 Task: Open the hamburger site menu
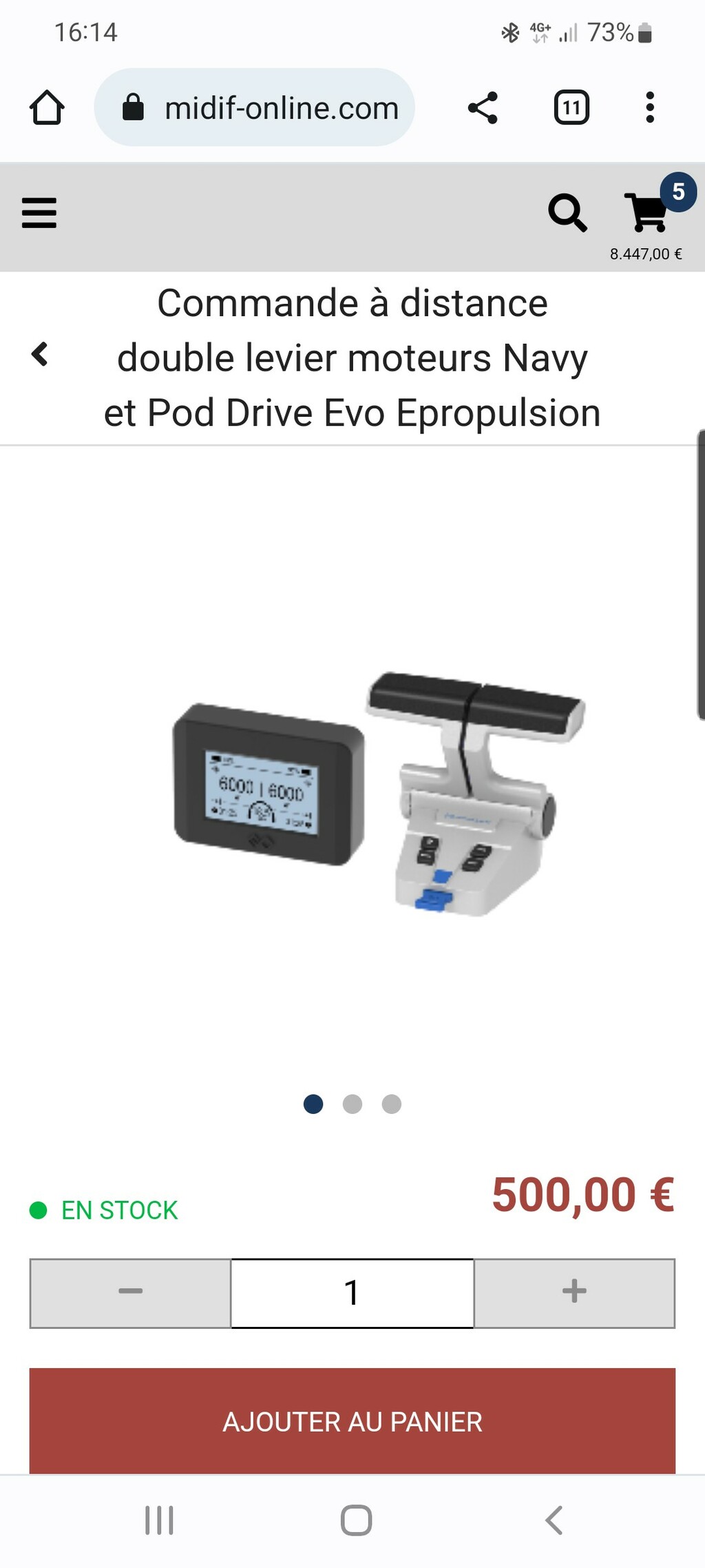(39, 213)
